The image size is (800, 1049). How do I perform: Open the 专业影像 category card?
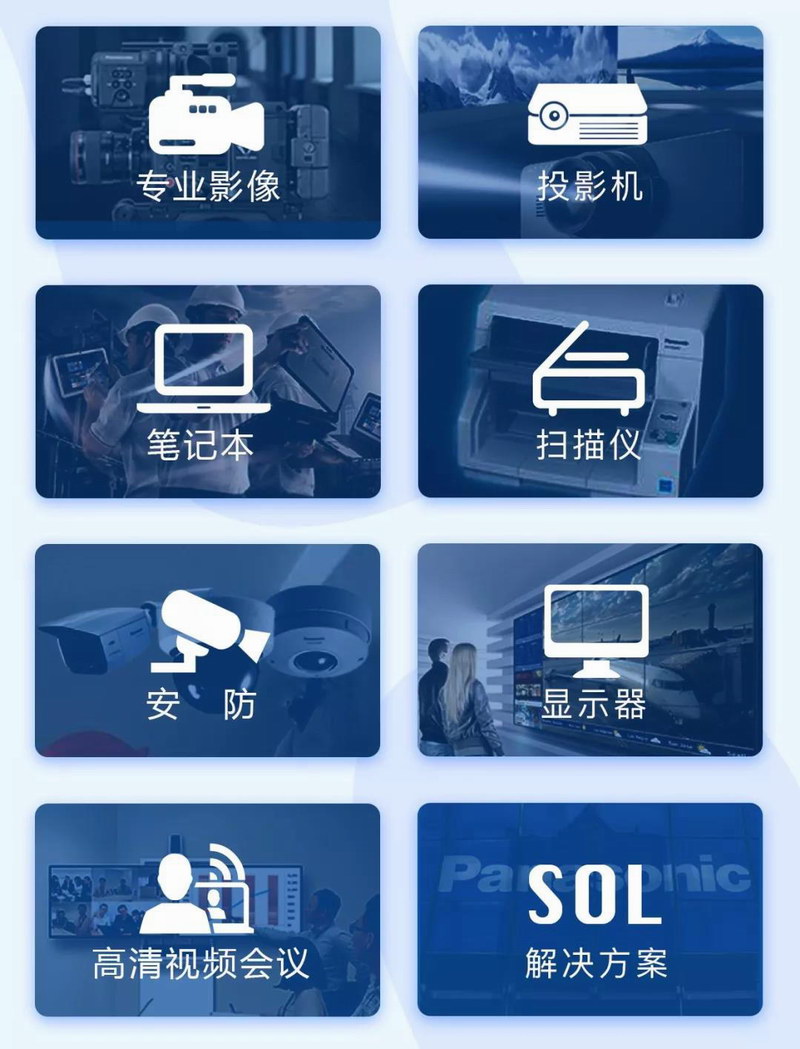[208, 133]
